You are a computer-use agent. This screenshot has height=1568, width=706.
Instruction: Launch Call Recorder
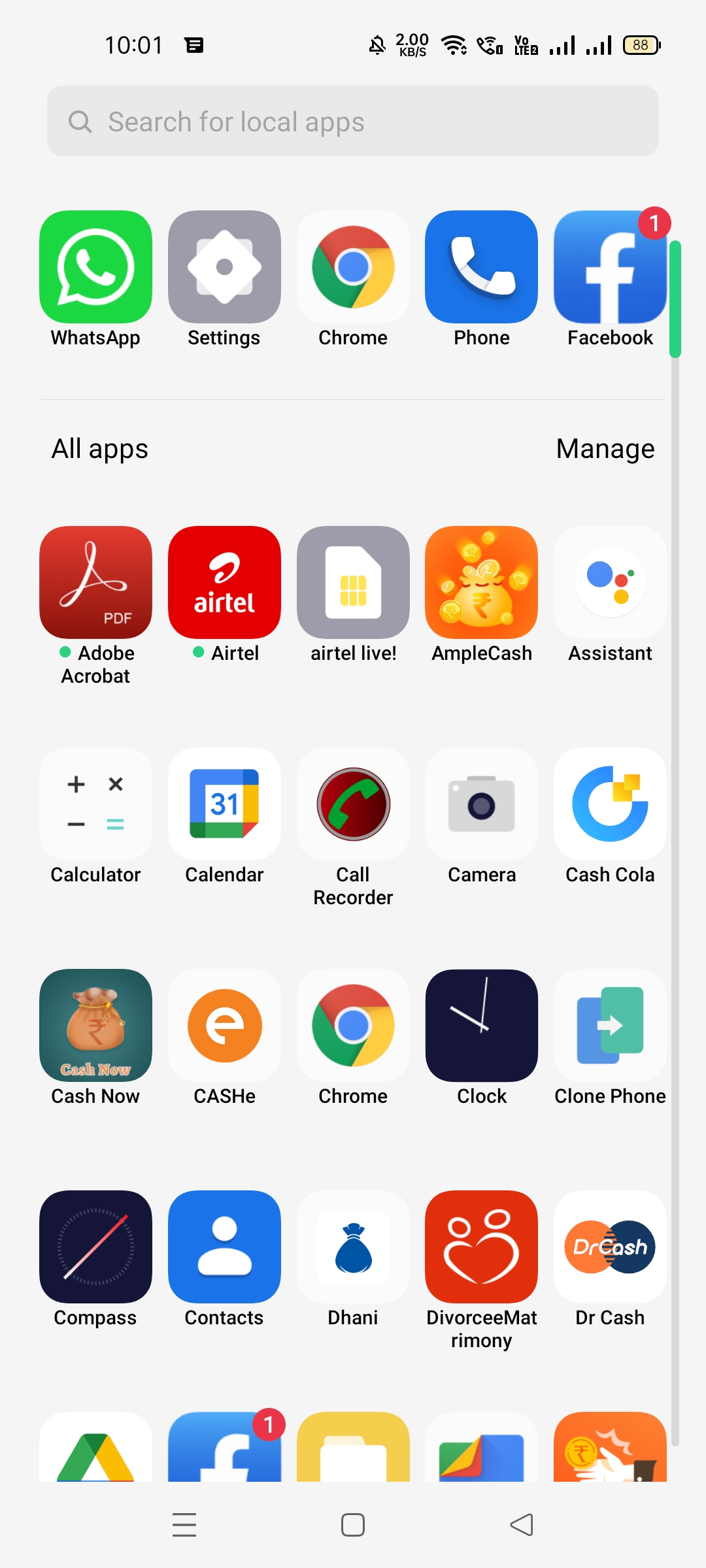[x=353, y=804]
